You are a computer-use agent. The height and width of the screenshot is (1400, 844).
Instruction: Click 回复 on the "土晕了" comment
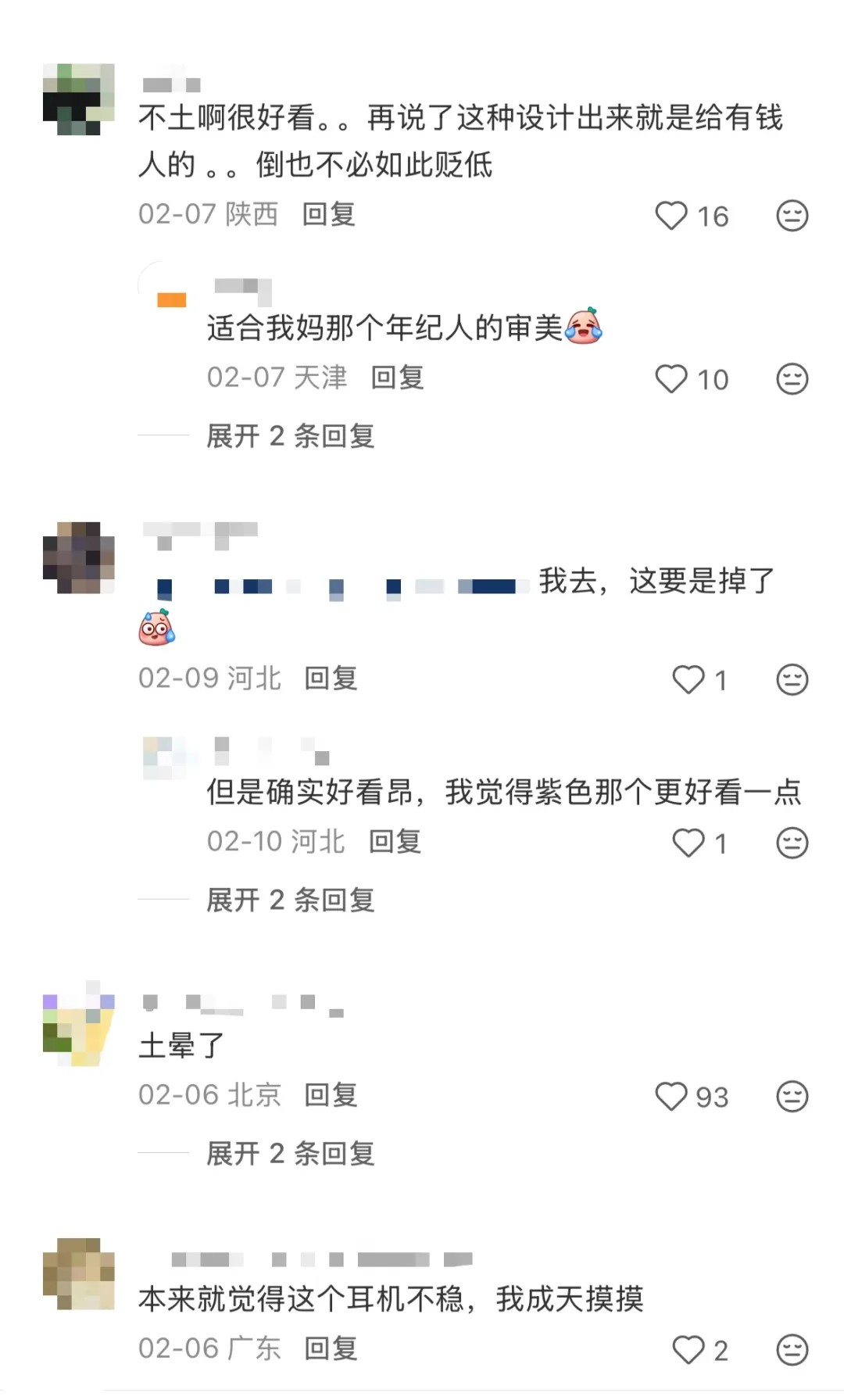pos(328,1096)
